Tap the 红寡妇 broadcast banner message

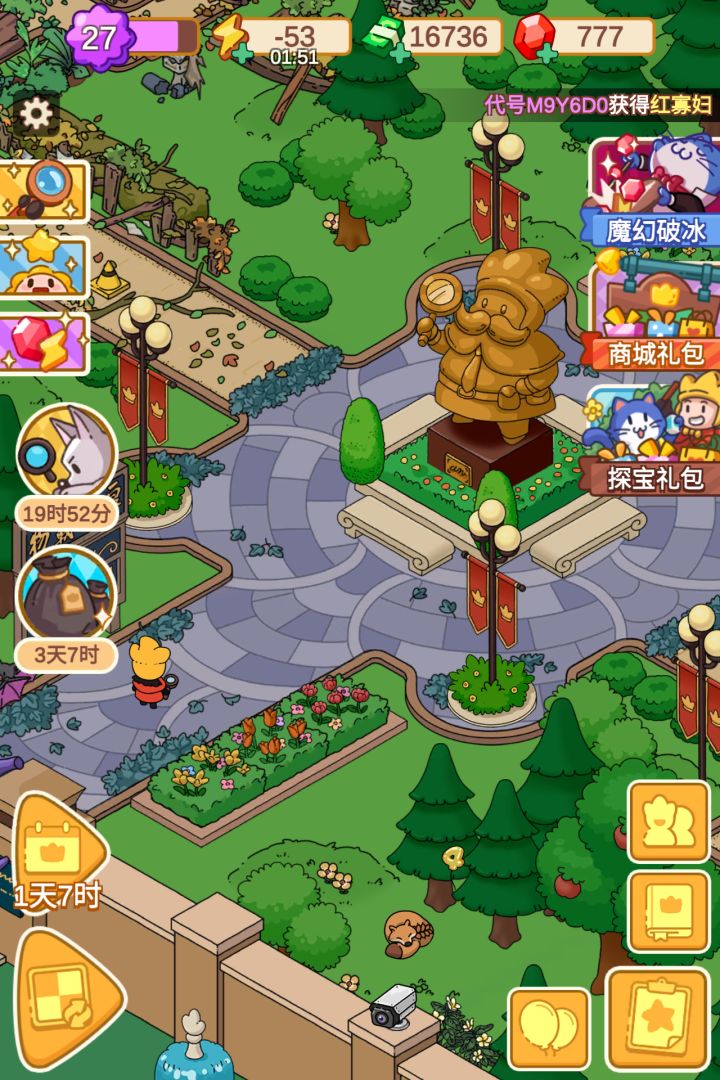600,103
